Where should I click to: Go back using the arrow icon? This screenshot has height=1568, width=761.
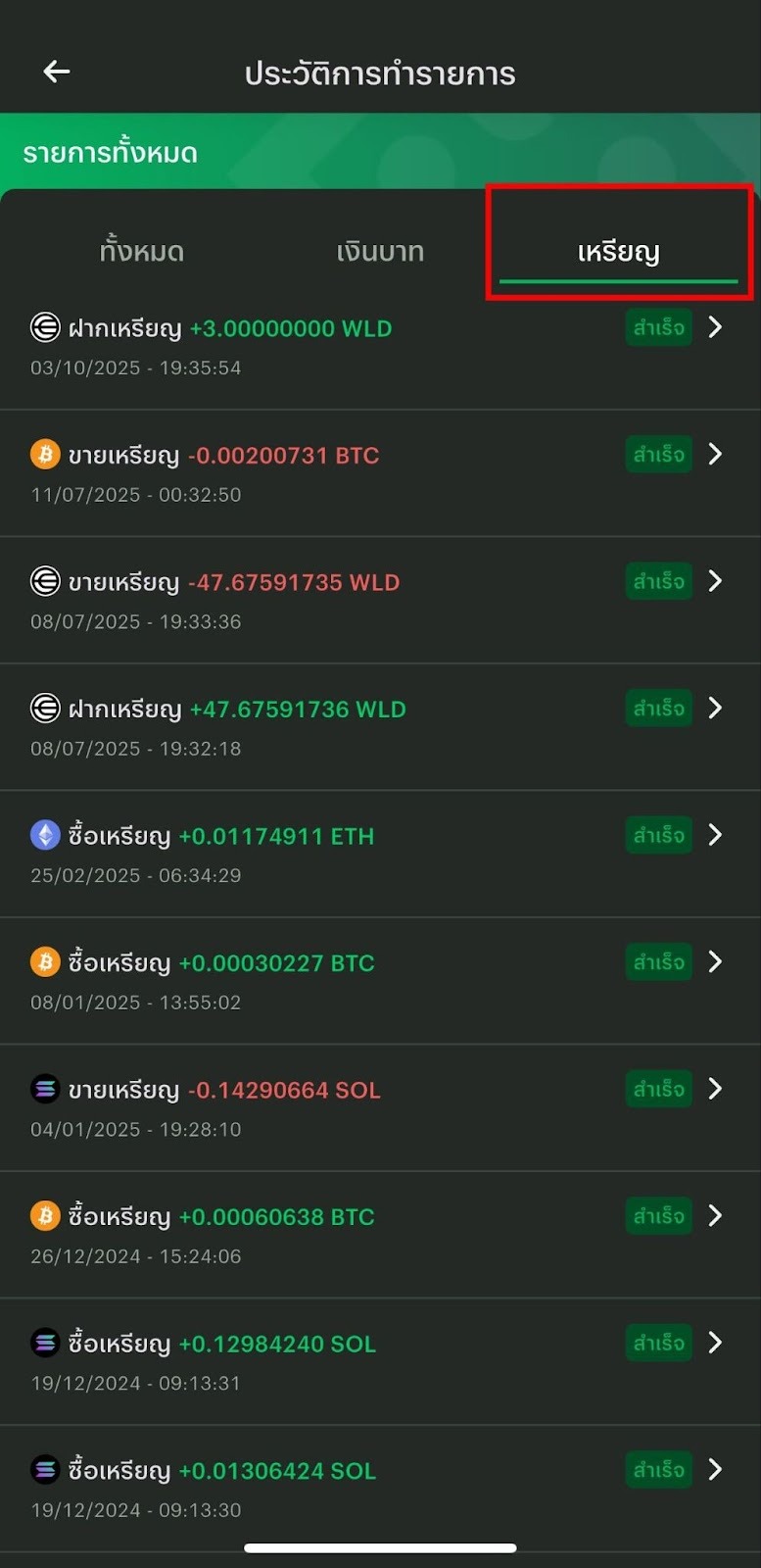coord(57,72)
